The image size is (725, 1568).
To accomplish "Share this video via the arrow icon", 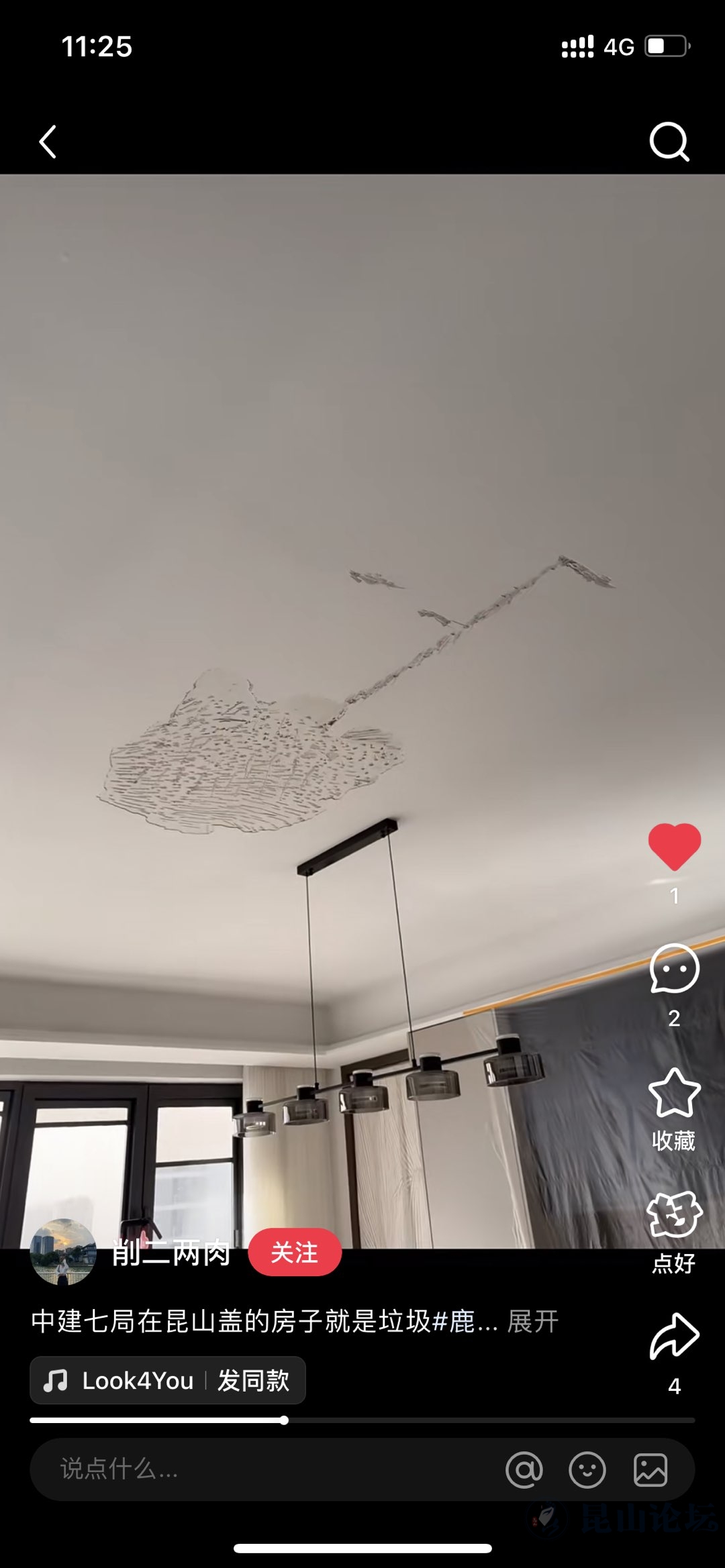I will point(674,1337).
